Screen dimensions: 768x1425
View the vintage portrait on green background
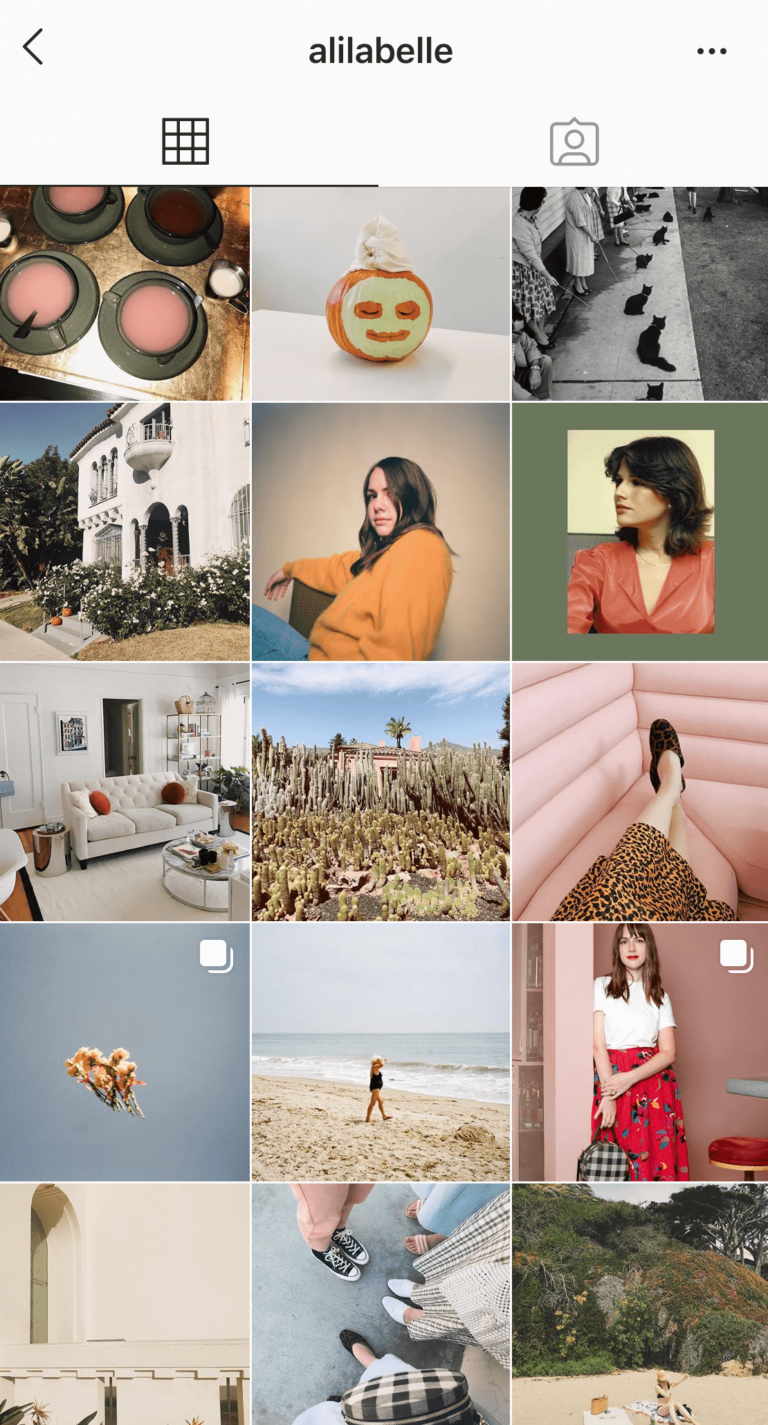640,532
